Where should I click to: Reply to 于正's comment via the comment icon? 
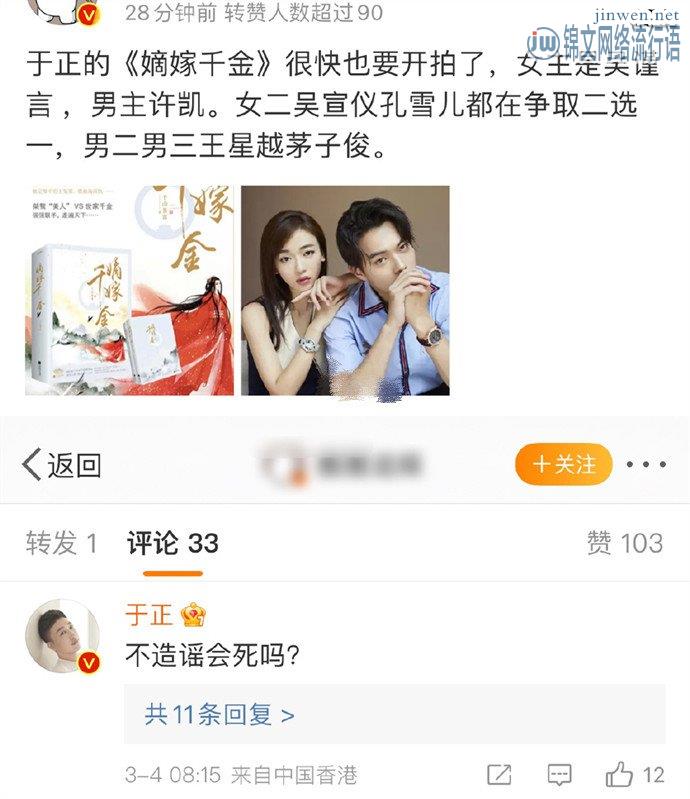[x=560, y=774]
